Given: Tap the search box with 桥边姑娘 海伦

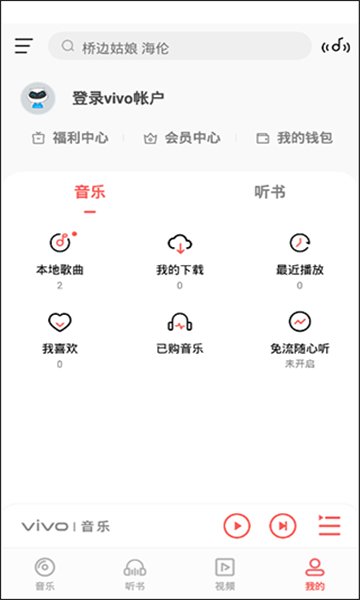Looking at the screenshot, I should 179,46.
